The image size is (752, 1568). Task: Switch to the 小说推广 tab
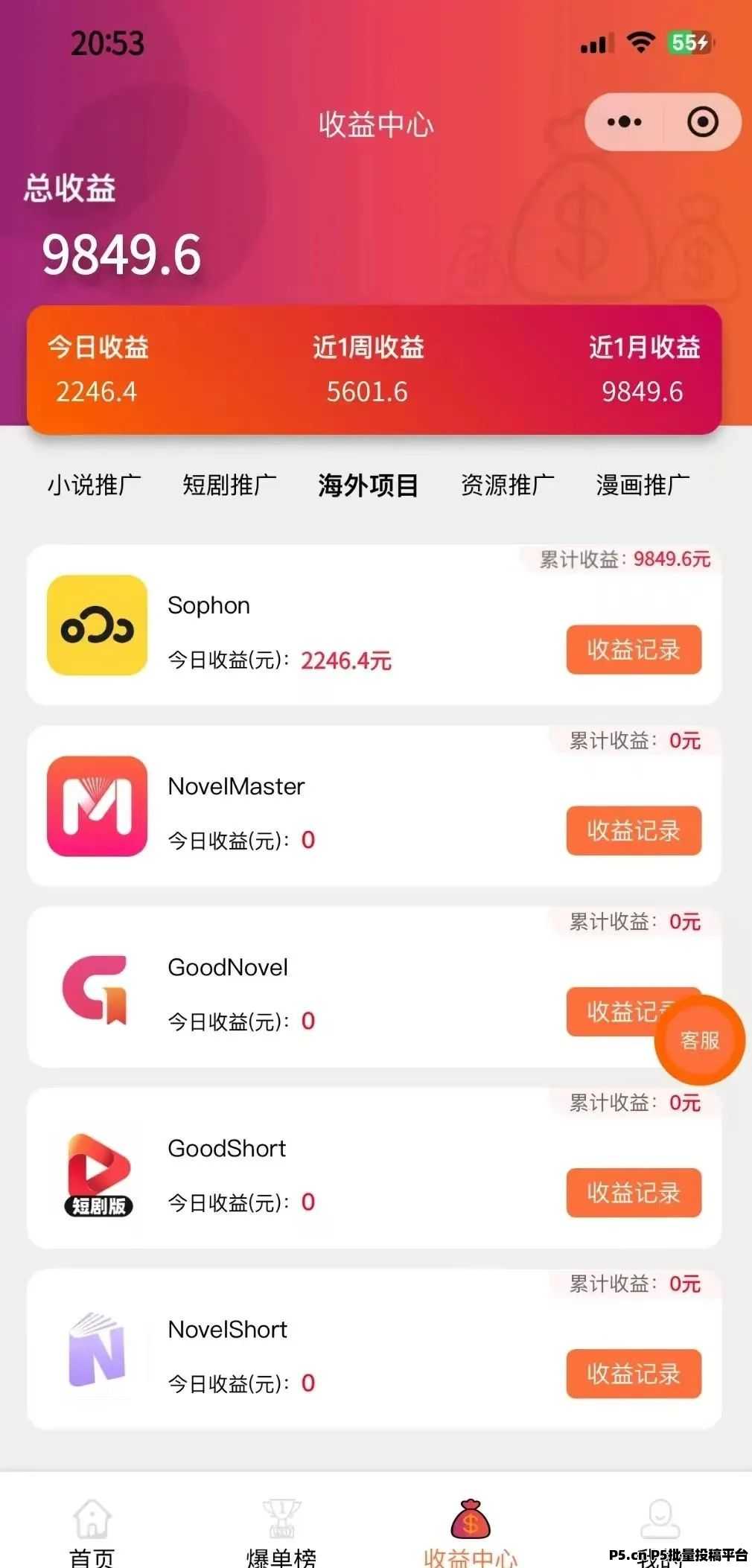95,485
